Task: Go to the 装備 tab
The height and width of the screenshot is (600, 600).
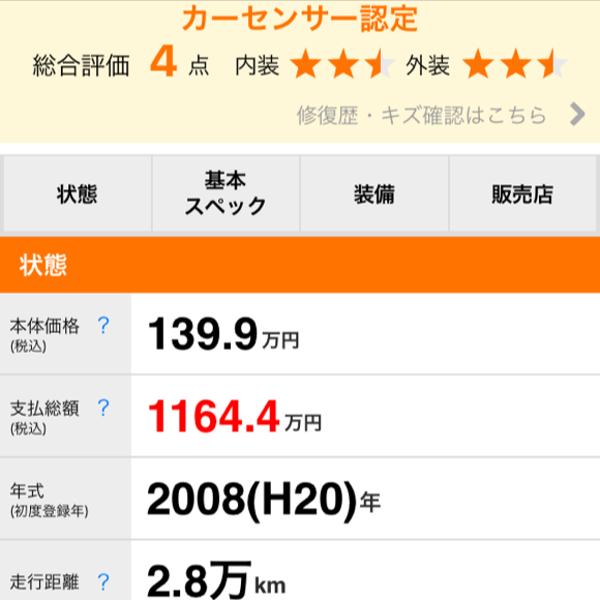Action: point(374,194)
